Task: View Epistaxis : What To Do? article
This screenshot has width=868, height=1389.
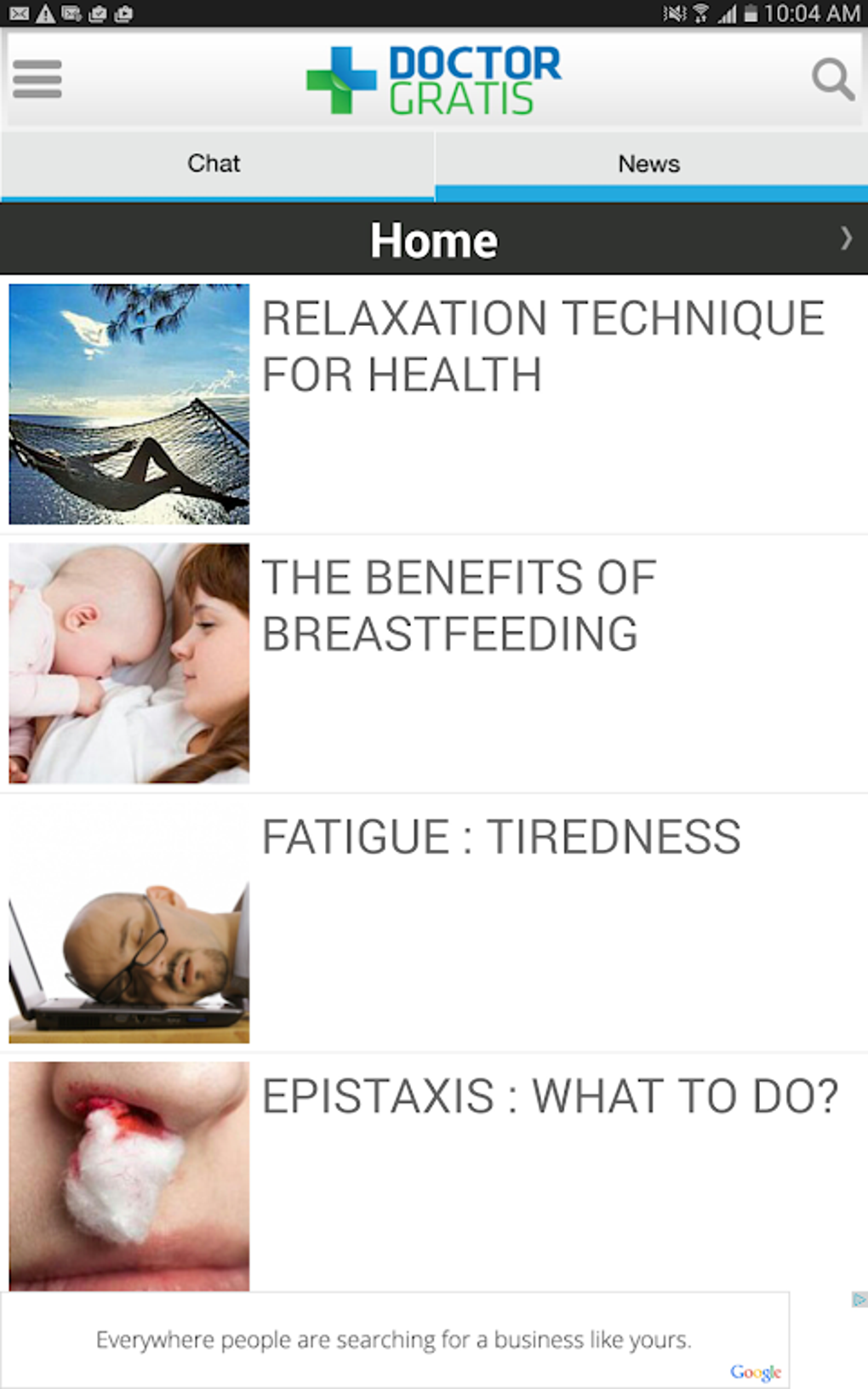Action: point(550,1096)
